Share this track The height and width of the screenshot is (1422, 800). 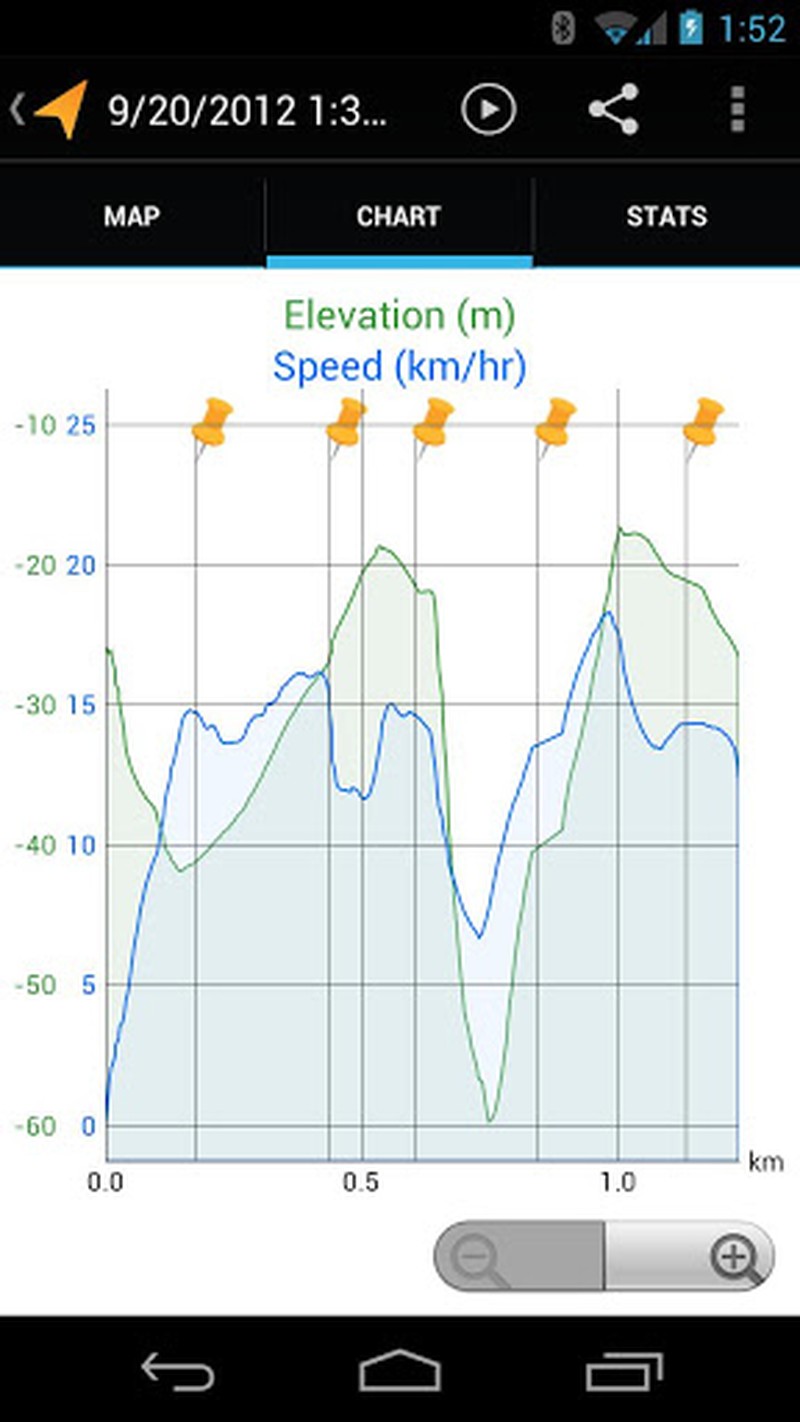[613, 109]
